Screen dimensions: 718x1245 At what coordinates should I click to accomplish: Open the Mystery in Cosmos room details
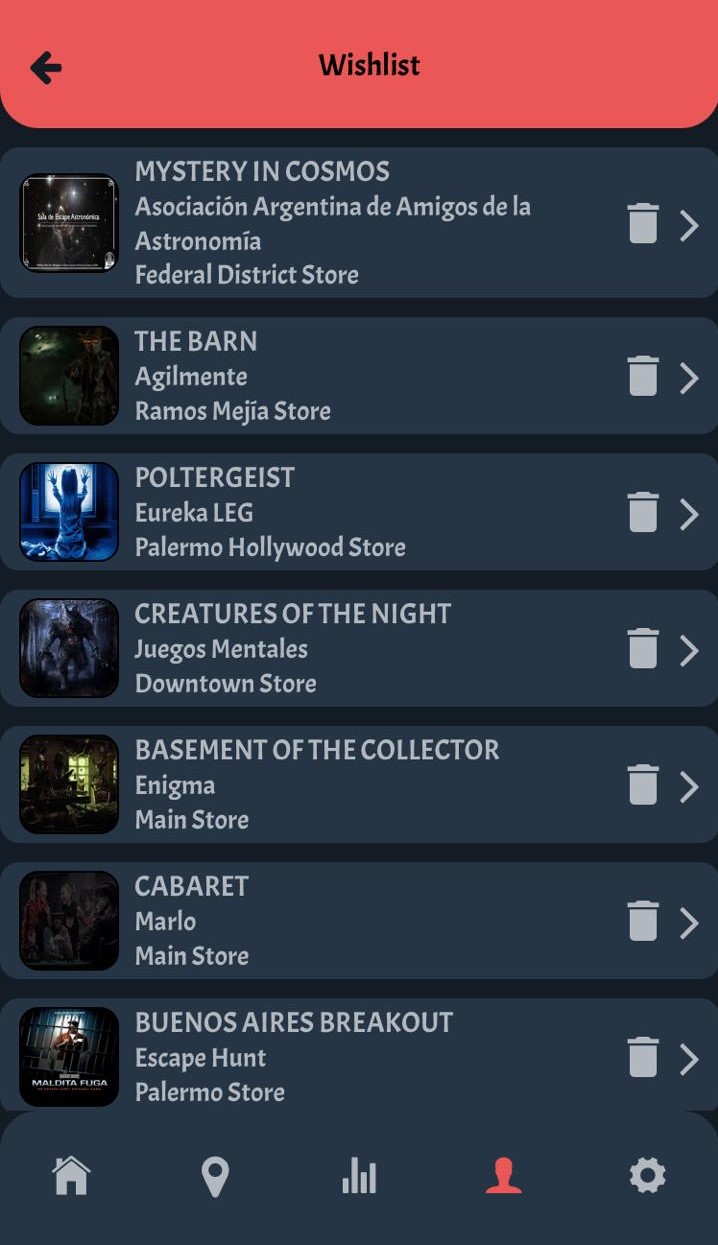(689, 225)
